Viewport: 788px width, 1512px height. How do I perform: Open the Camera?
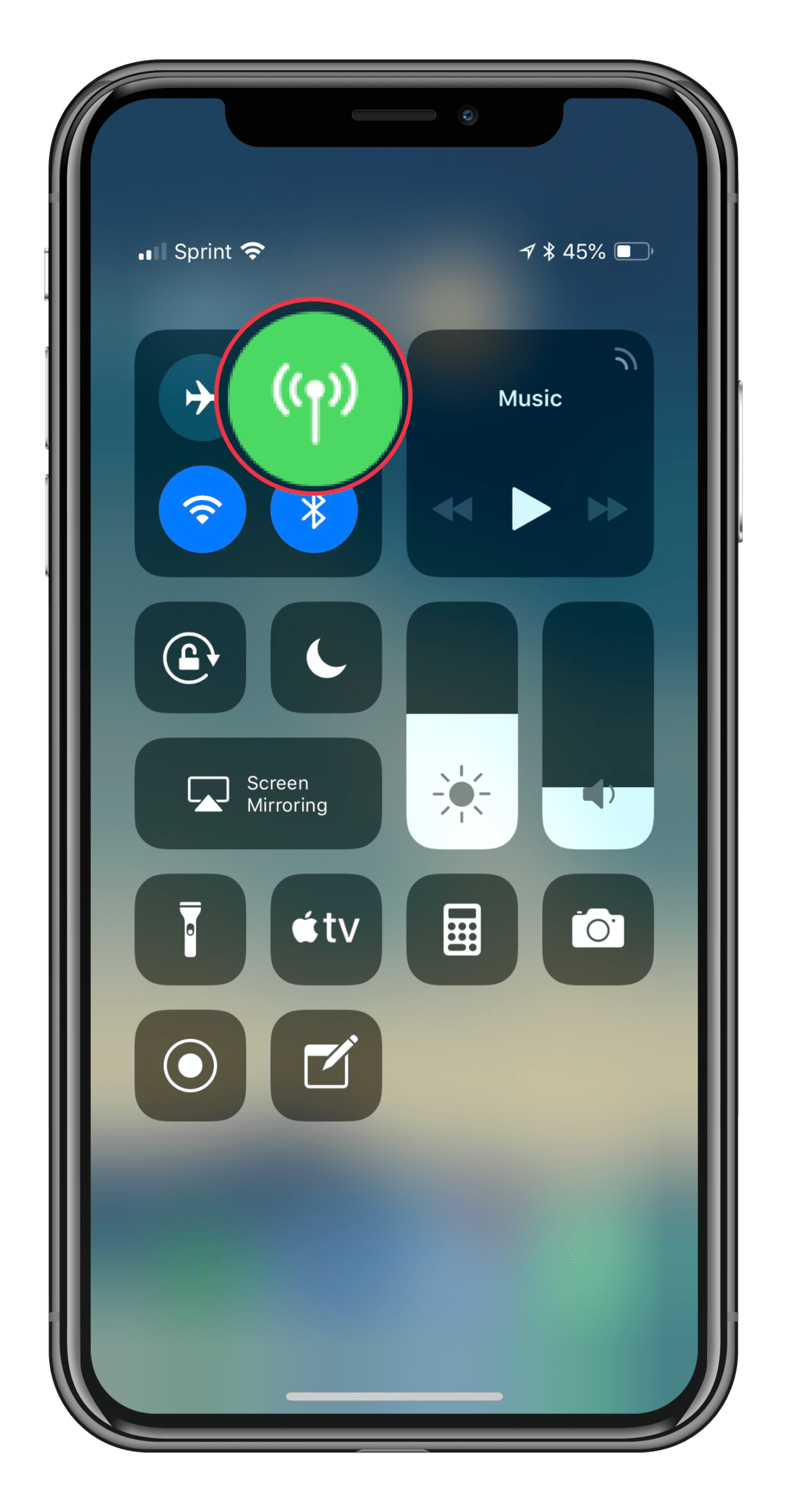tap(597, 929)
